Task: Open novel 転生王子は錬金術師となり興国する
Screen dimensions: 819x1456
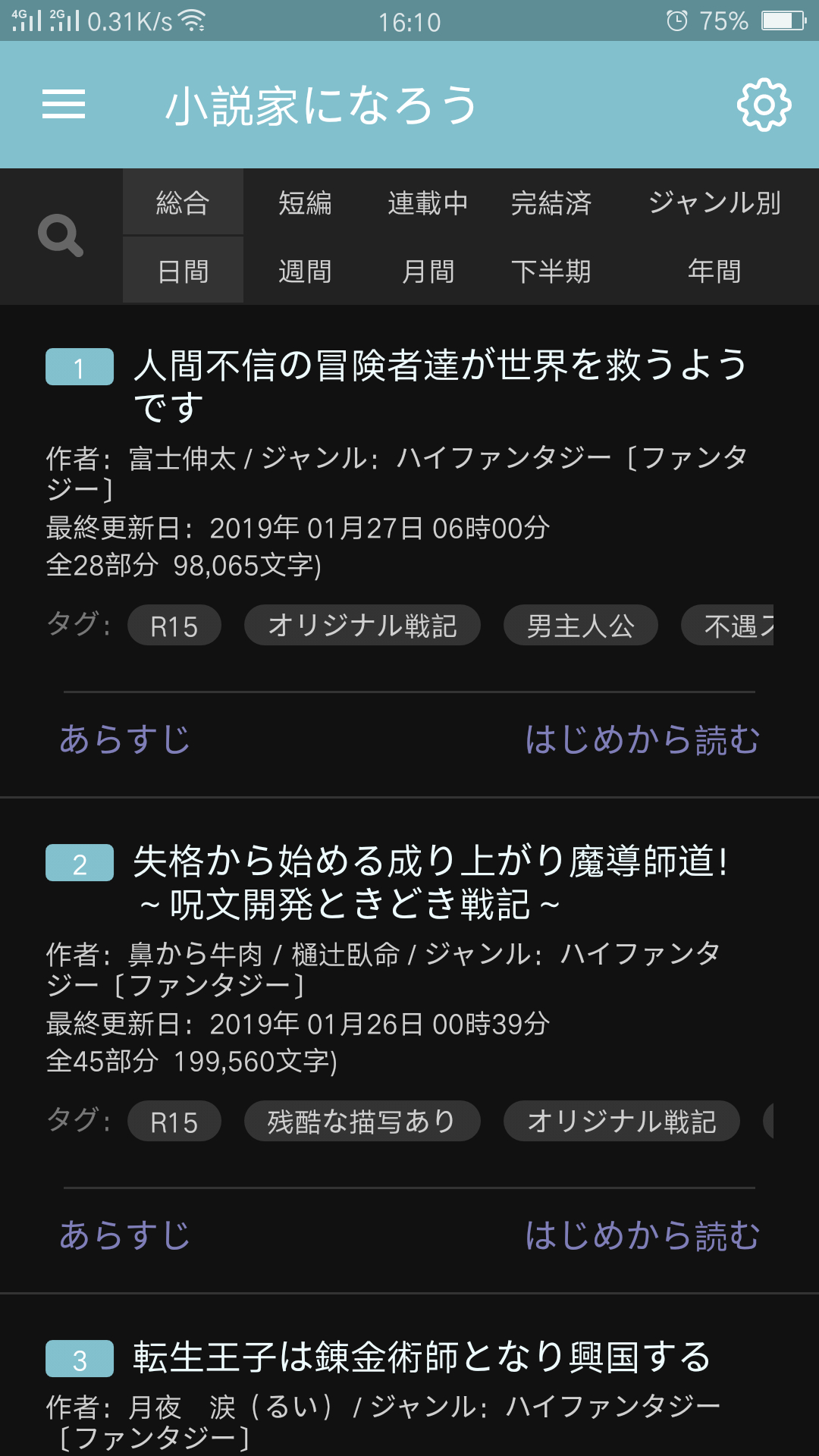Action: [x=422, y=1357]
